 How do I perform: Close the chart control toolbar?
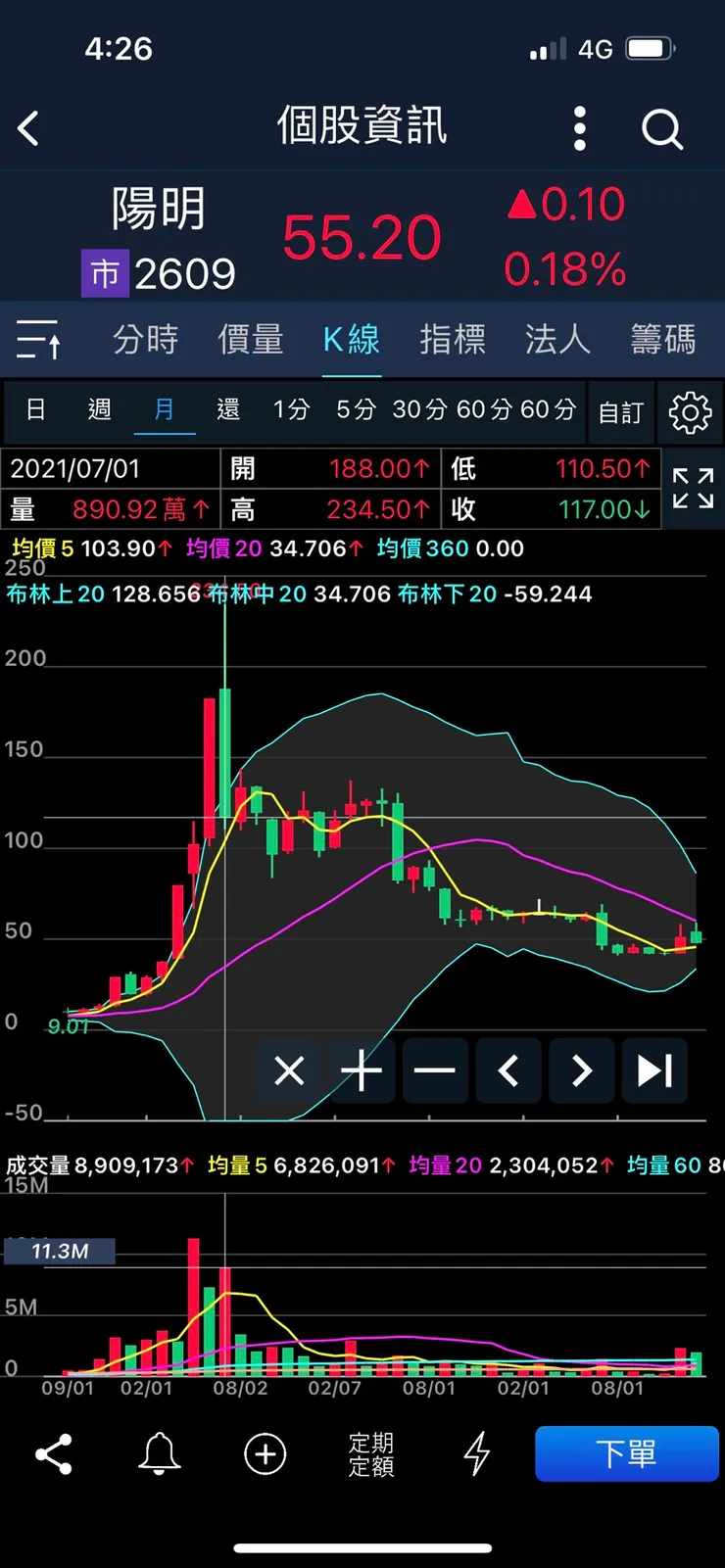[289, 1070]
